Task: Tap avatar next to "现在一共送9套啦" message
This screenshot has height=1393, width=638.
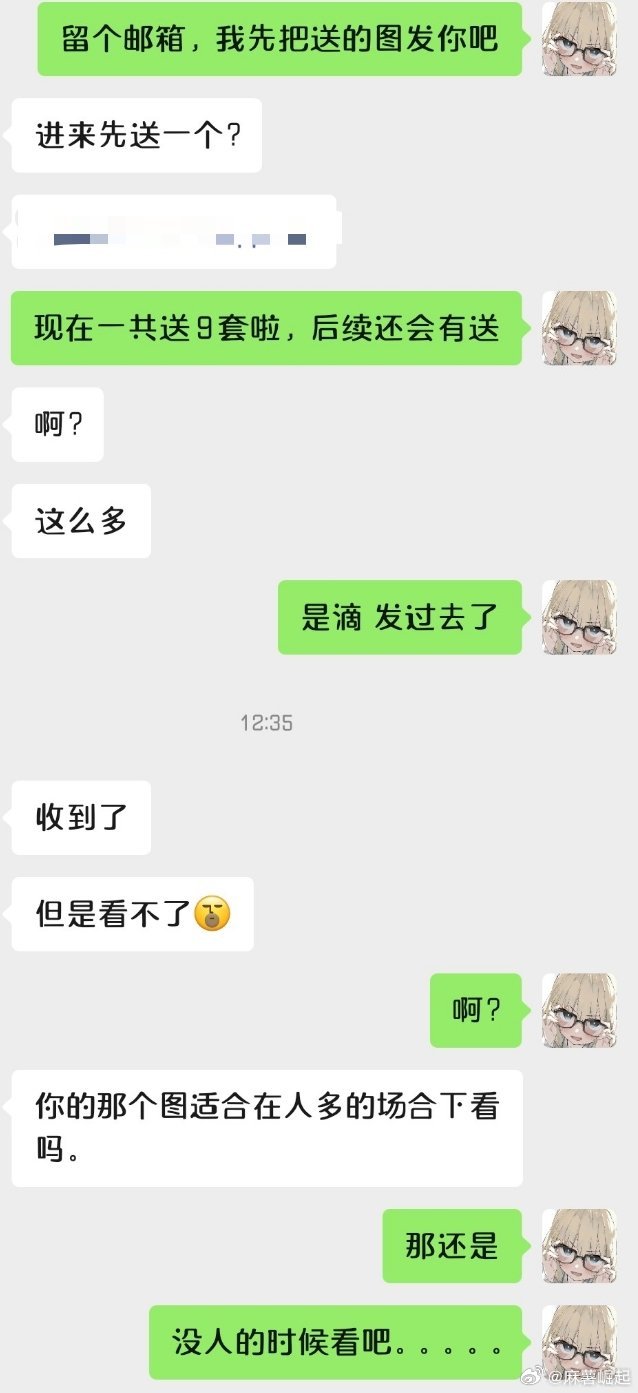Action: point(579,328)
